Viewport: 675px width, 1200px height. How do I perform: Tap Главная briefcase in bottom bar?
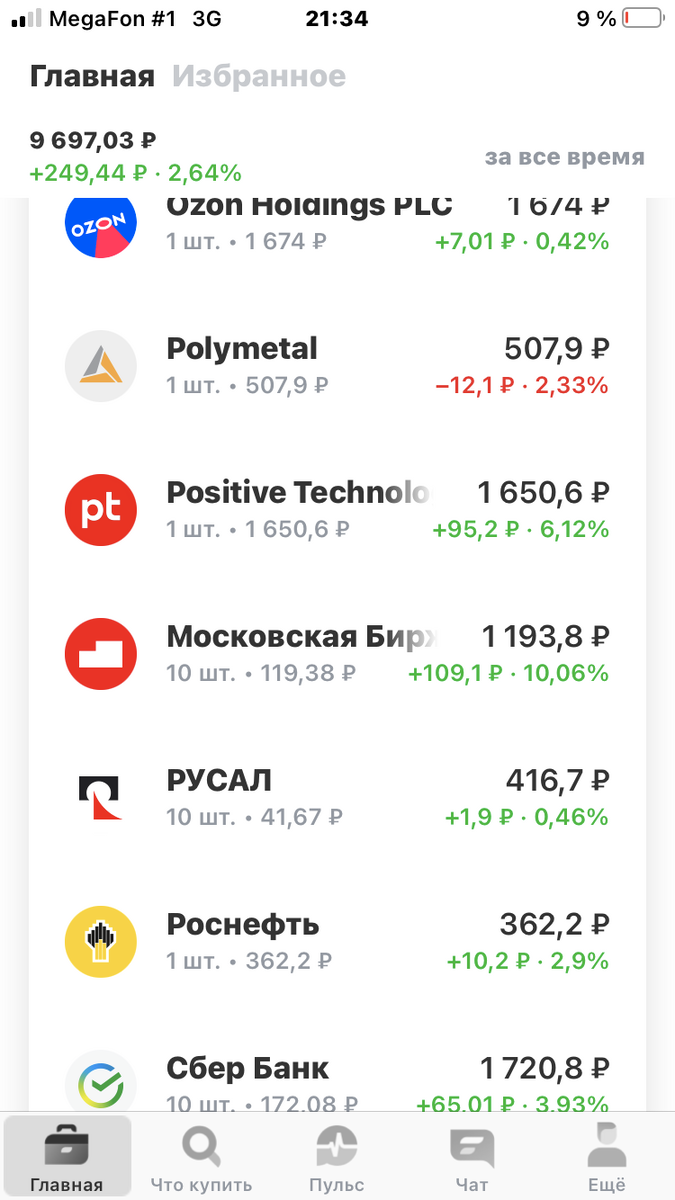(67, 1157)
